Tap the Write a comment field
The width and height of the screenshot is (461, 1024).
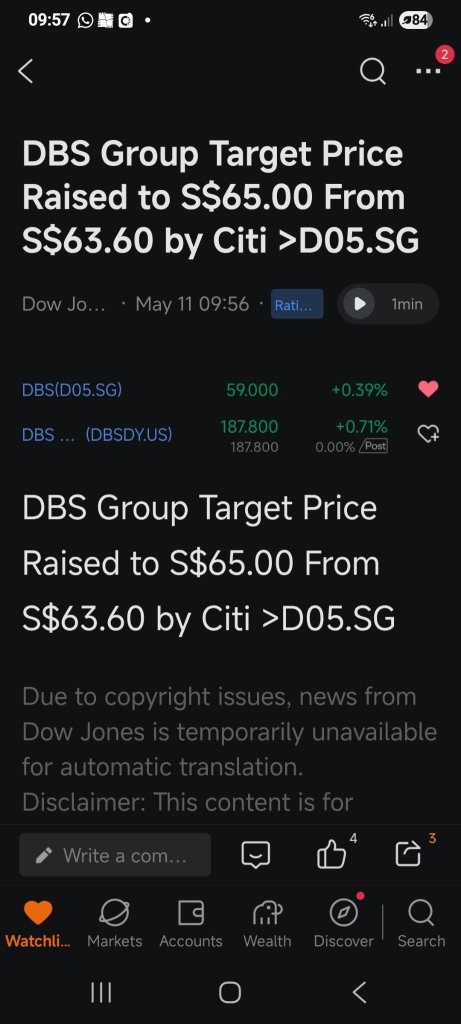115,854
